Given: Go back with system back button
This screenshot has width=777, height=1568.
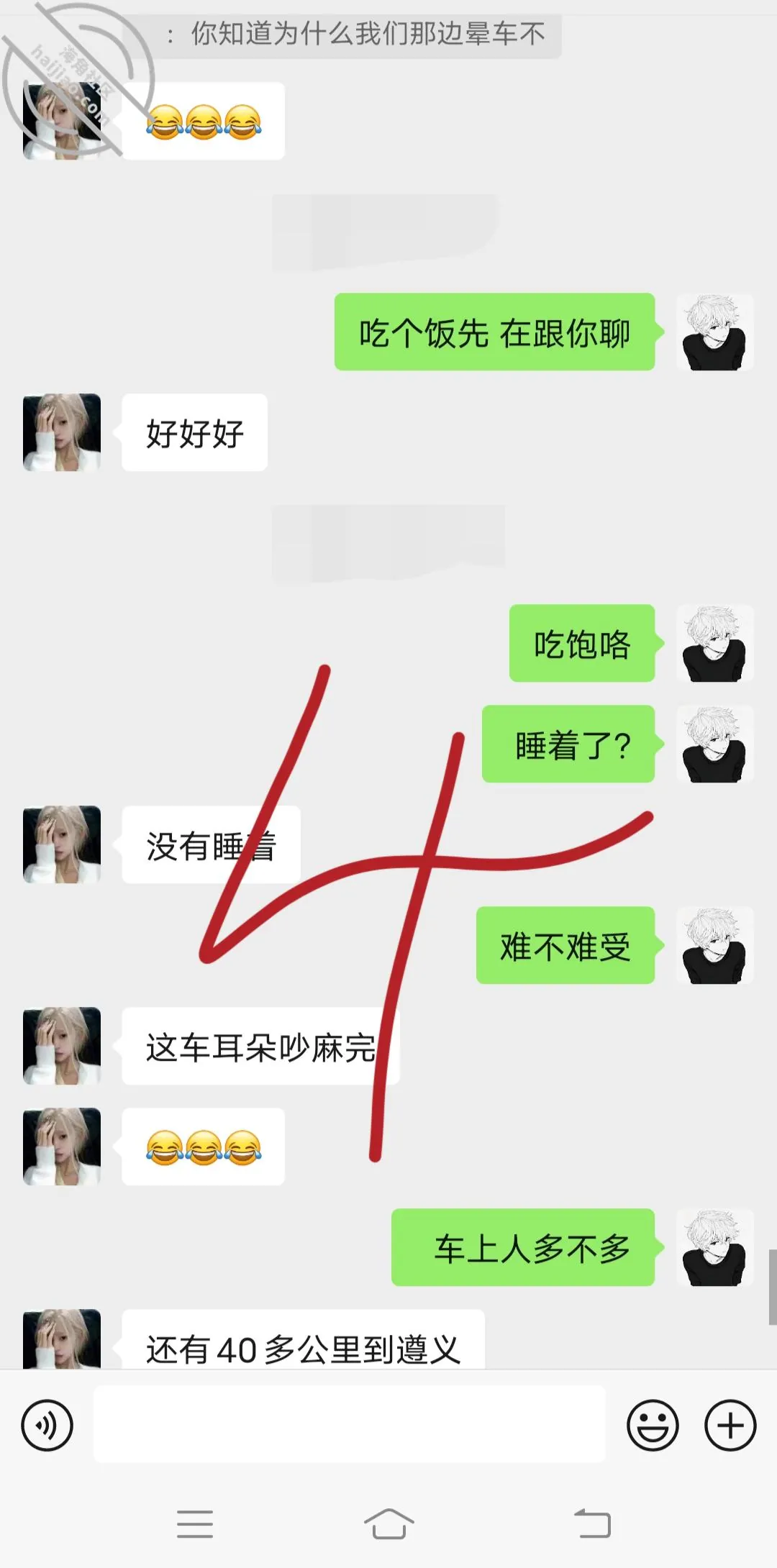Looking at the screenshot, I should (593, 1523).
